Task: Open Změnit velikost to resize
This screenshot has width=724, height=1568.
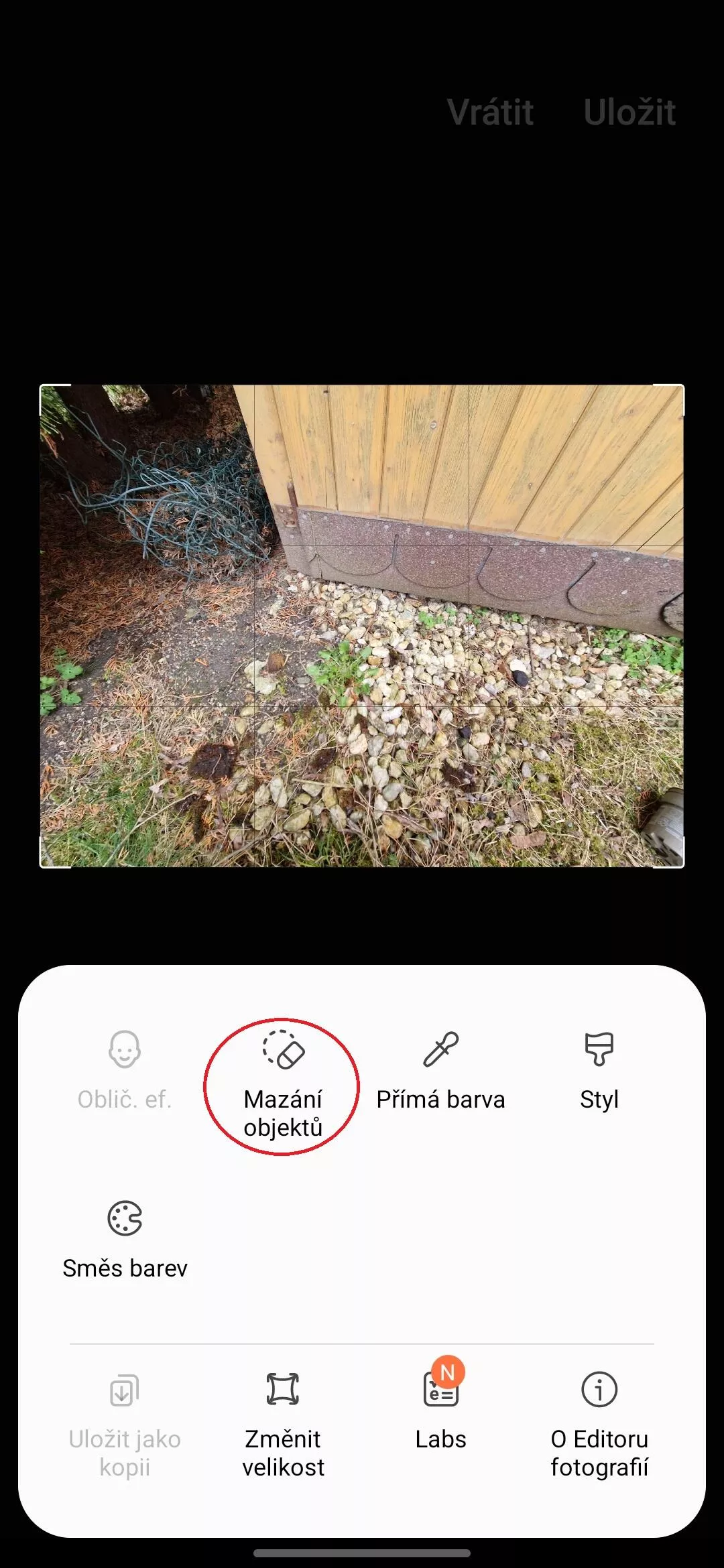Action: point(283,1425)
